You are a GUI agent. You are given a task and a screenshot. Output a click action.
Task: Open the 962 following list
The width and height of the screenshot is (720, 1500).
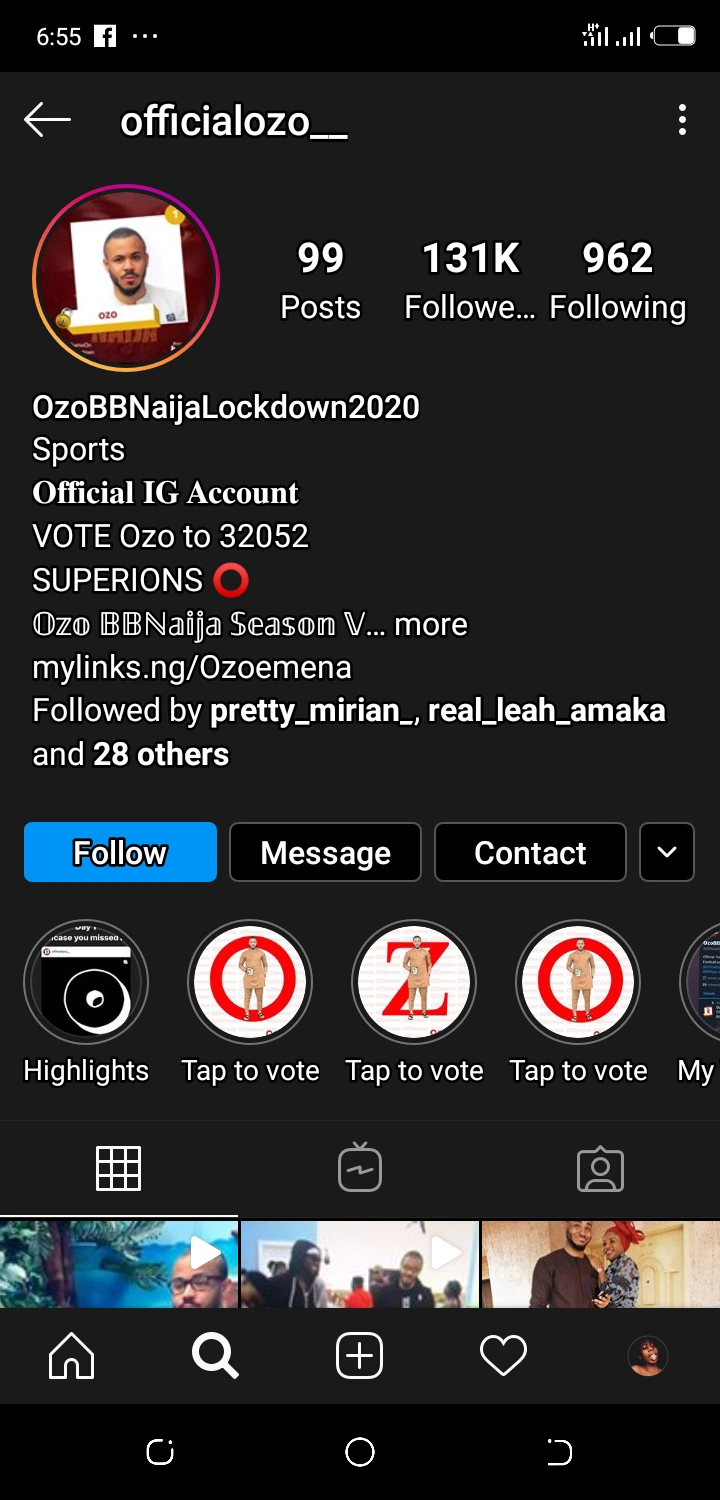point(617,280)
